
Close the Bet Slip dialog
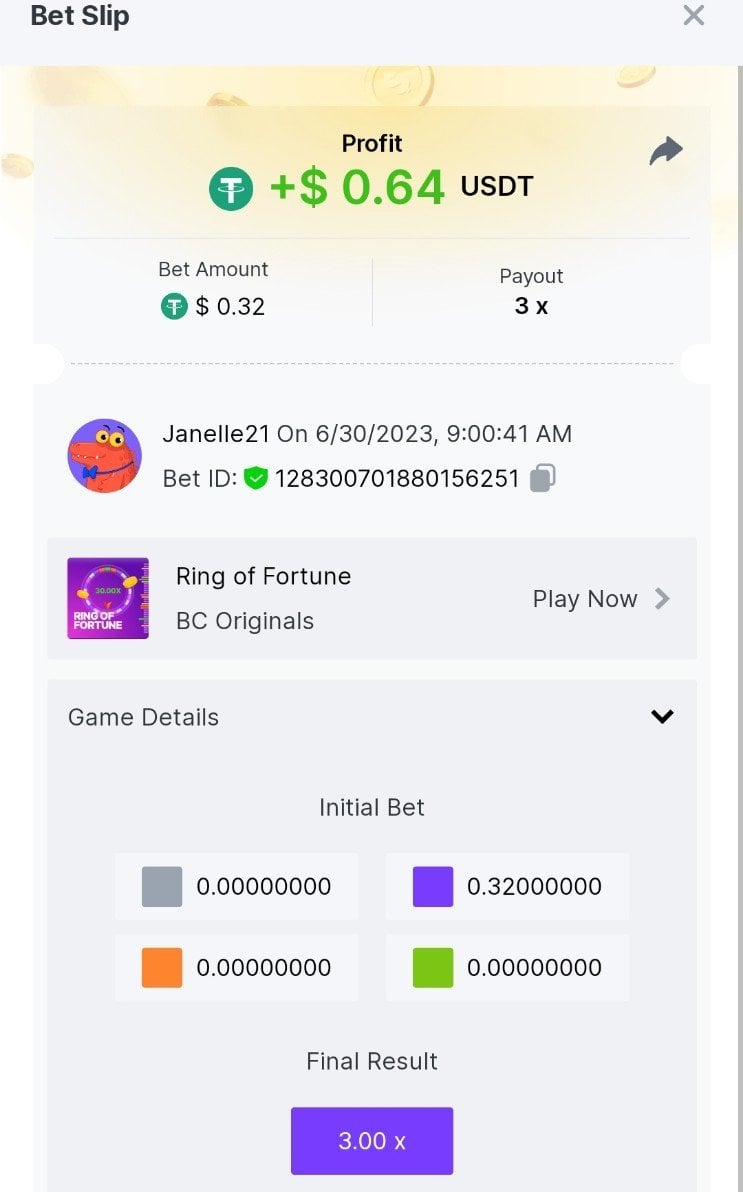pyautogui.click(x=693, y=16)
